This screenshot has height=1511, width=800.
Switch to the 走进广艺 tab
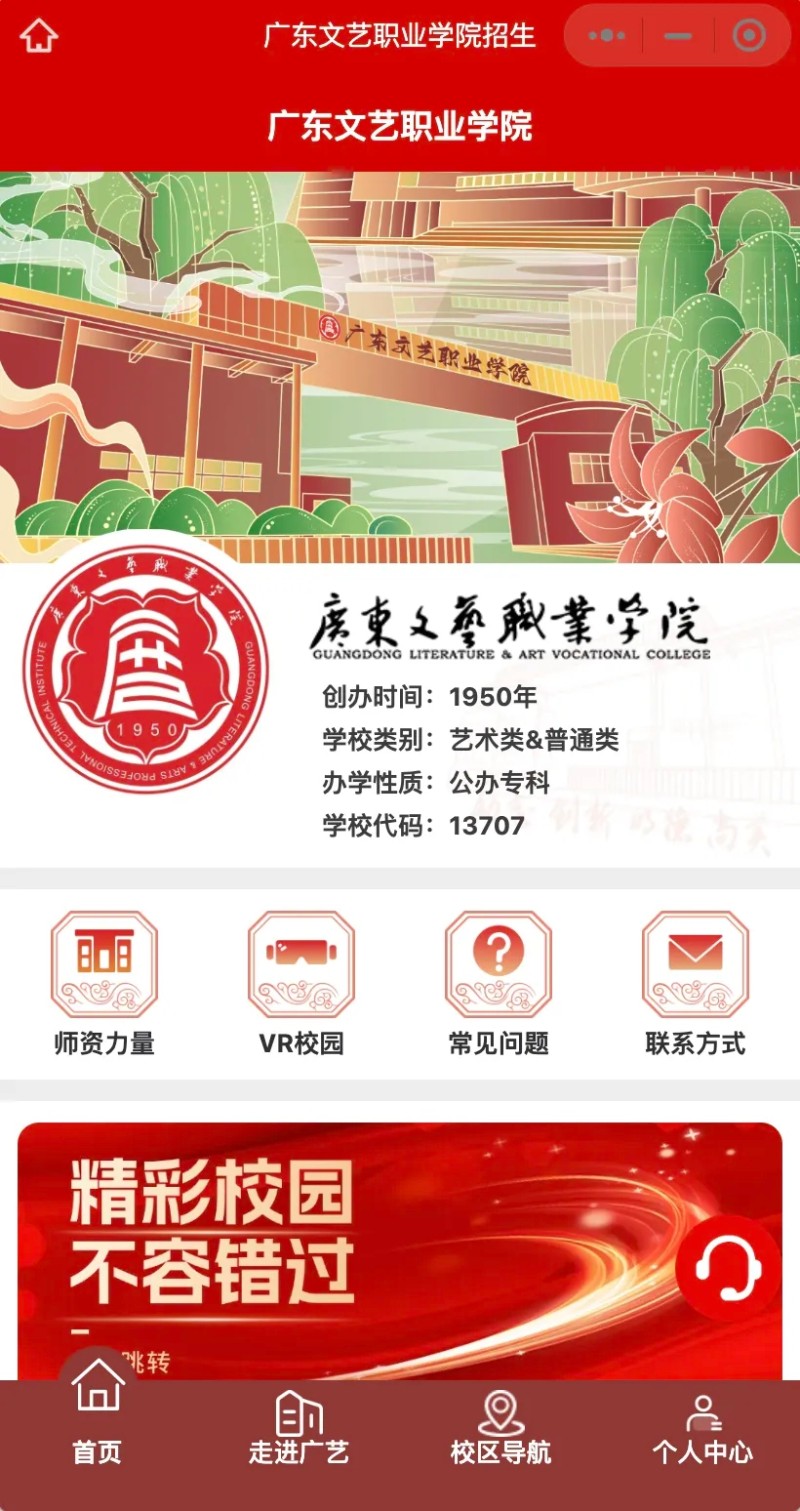tap(299, 1430)
